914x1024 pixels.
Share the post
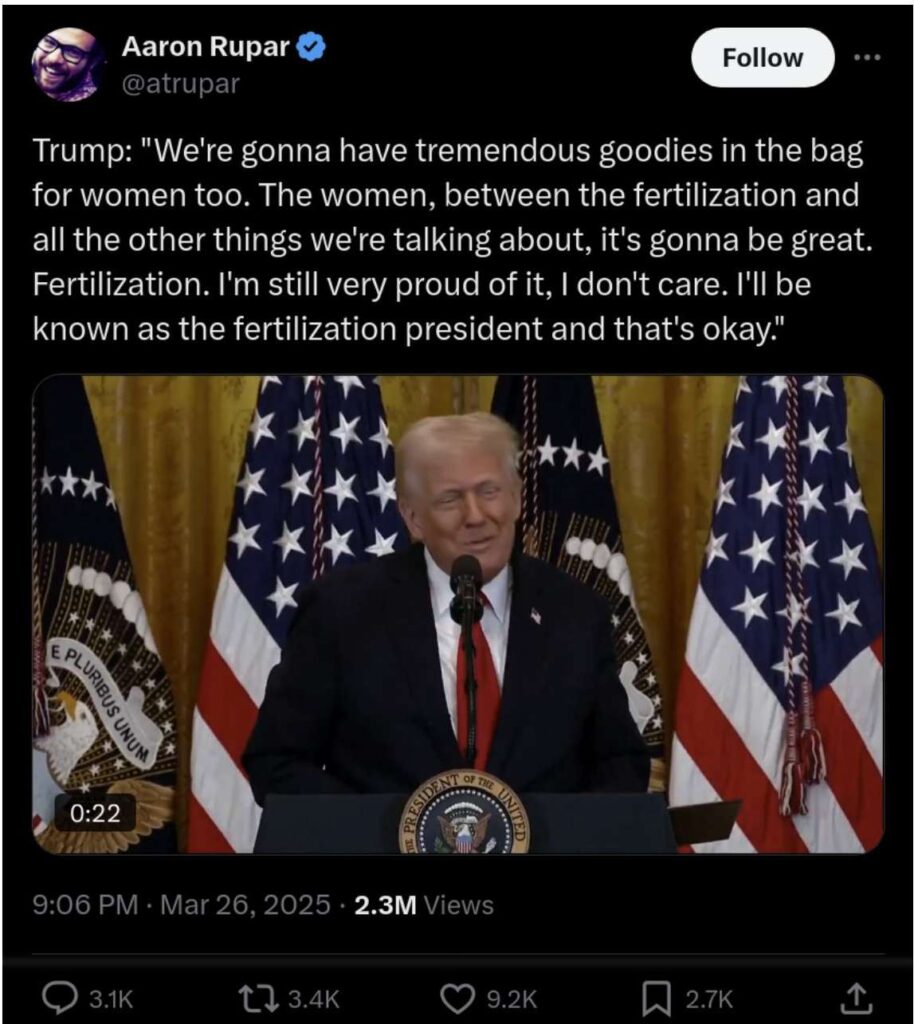[x=858, y=997]
